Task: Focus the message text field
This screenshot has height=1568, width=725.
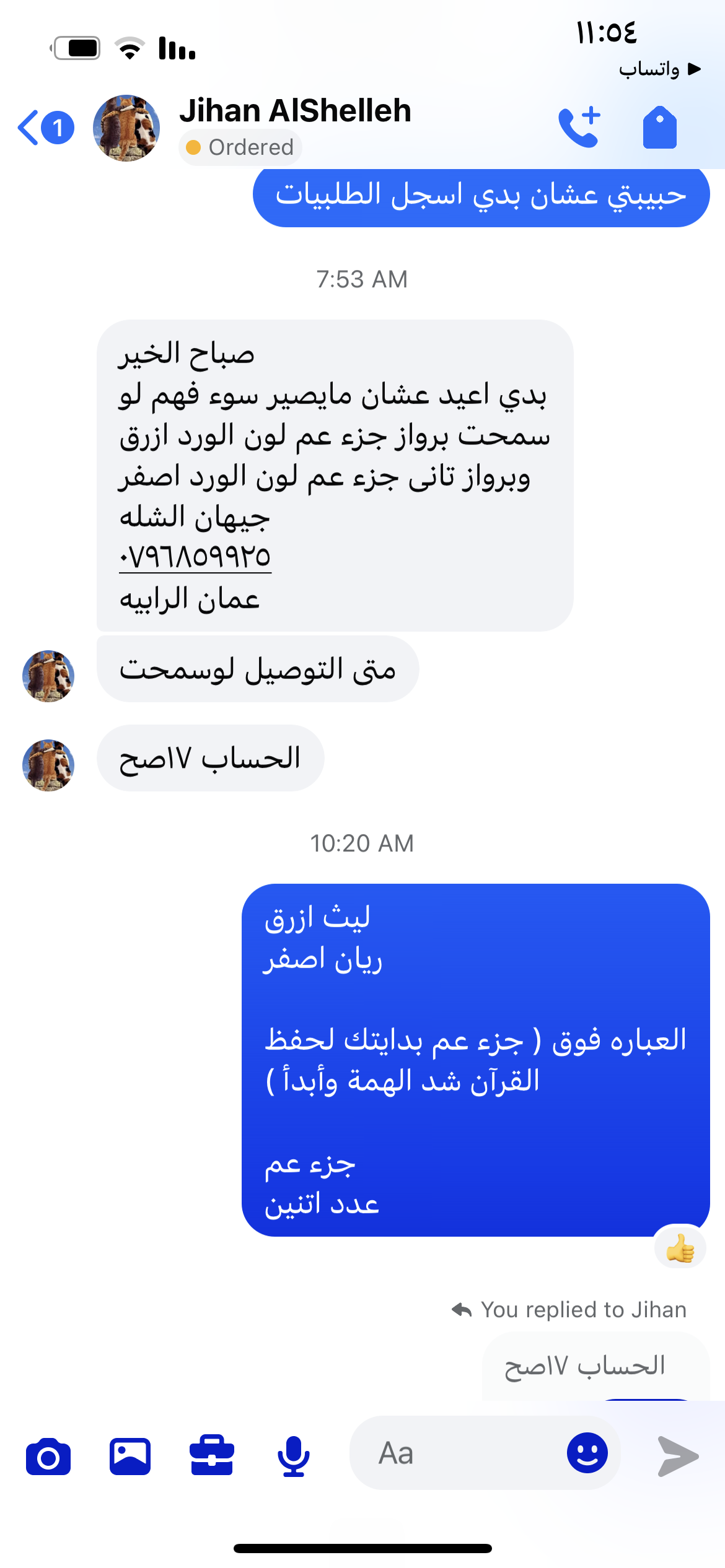Action: pyautogui.click(x=459, y=1453)
